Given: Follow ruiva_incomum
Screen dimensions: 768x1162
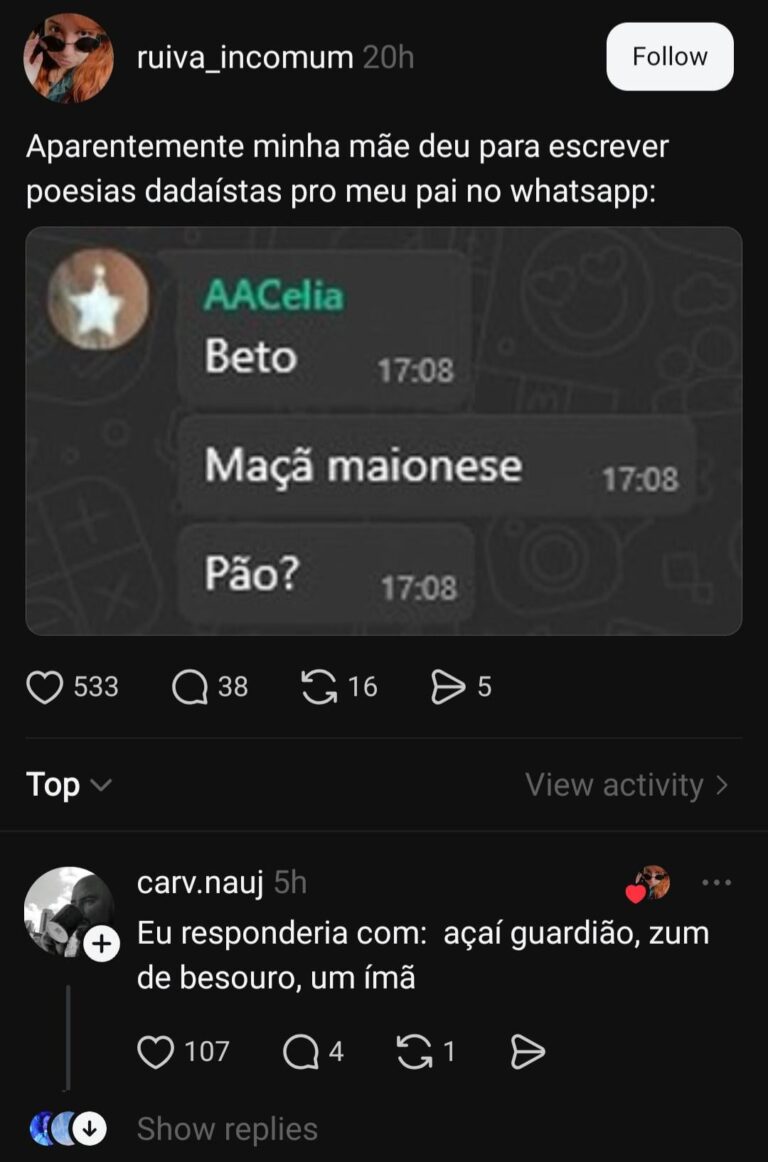Looking at the screenshot, I should click(x=669, y=57).
